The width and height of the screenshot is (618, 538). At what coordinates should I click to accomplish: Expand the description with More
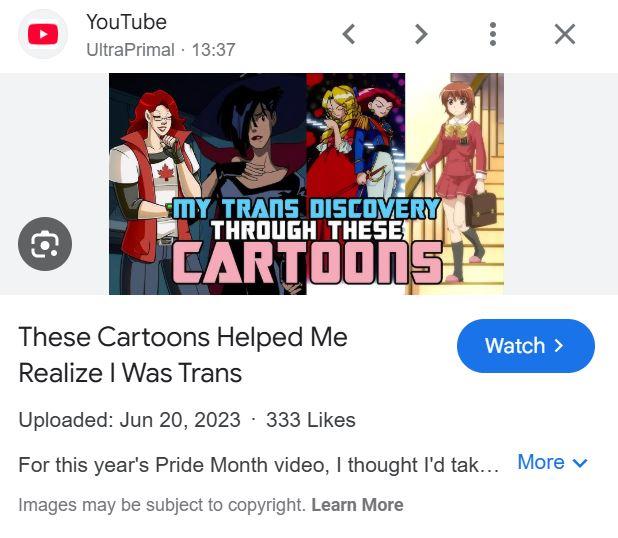[552, 462]
